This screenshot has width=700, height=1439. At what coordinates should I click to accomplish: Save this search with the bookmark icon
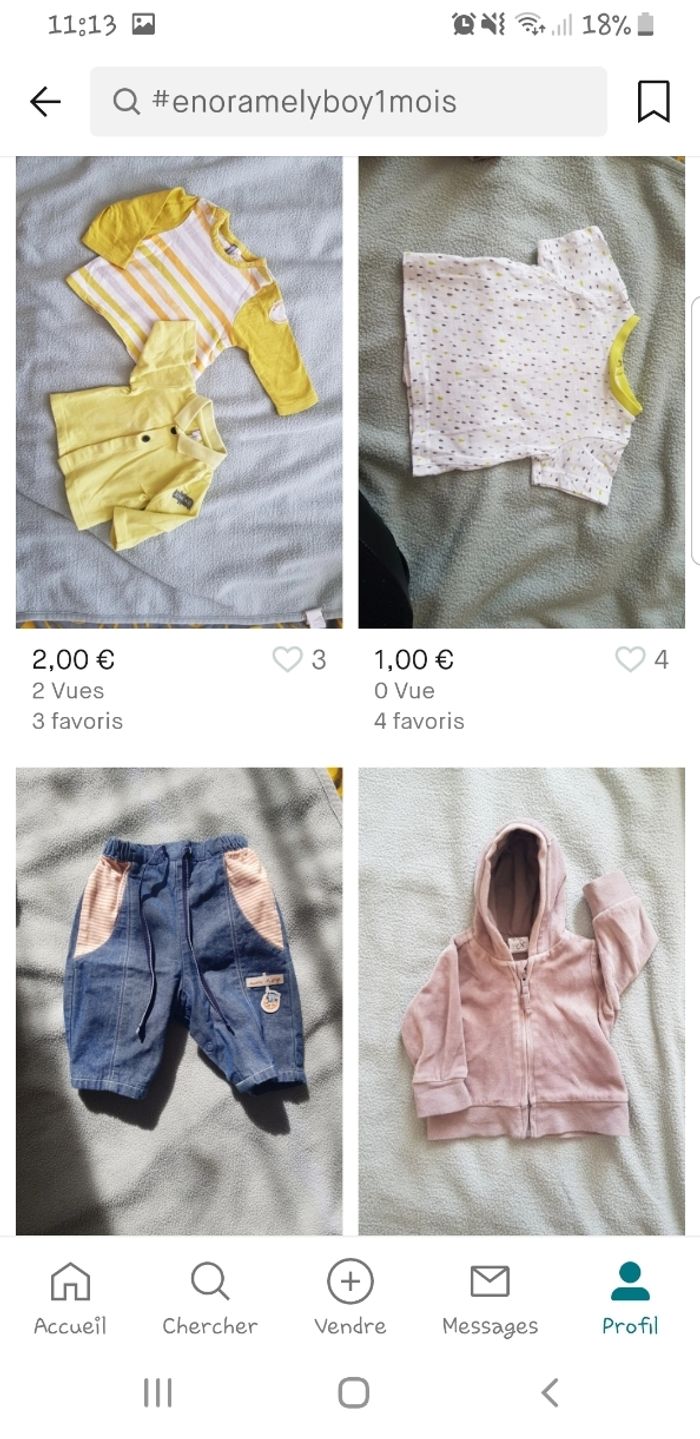click(x=653, y=101)
